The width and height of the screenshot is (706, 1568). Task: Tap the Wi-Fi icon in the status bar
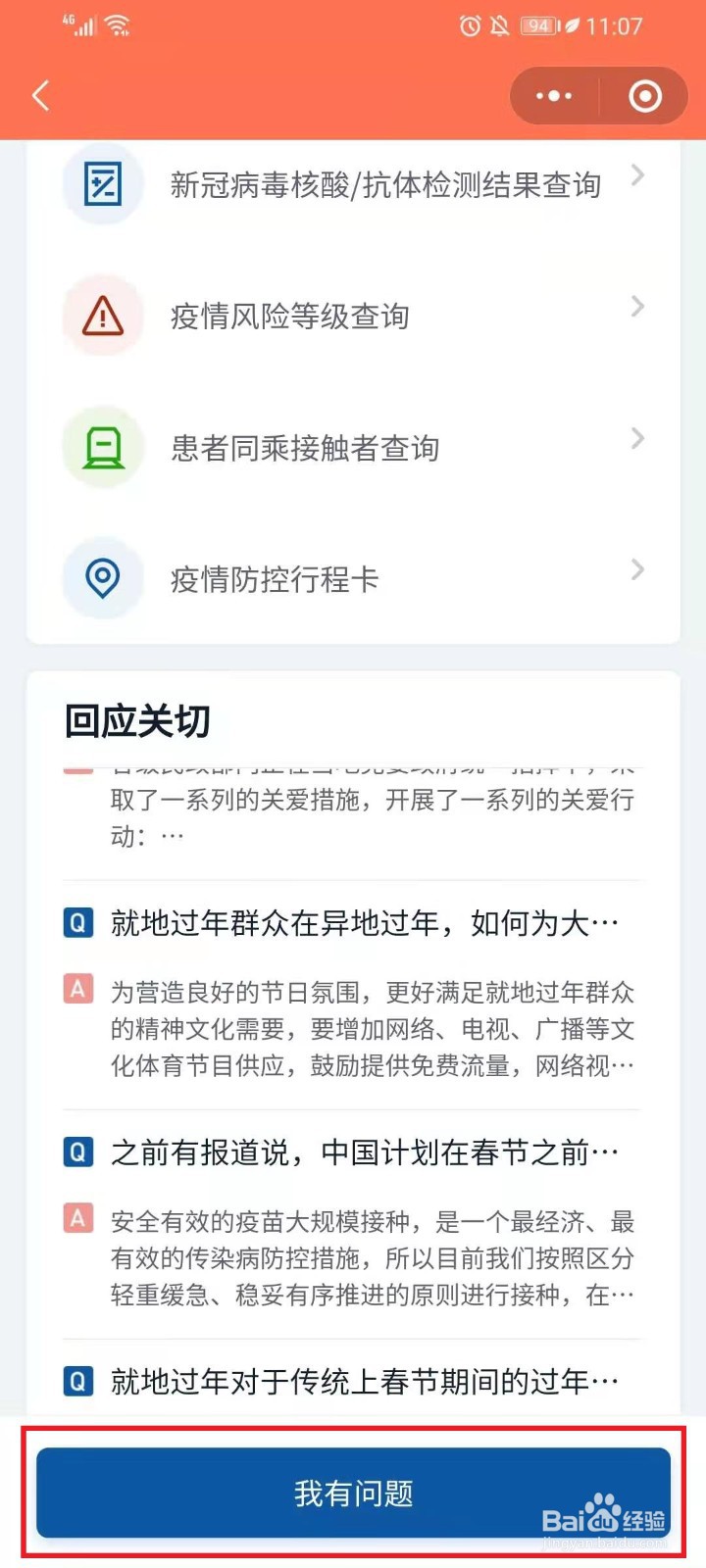tap(118, 24)
